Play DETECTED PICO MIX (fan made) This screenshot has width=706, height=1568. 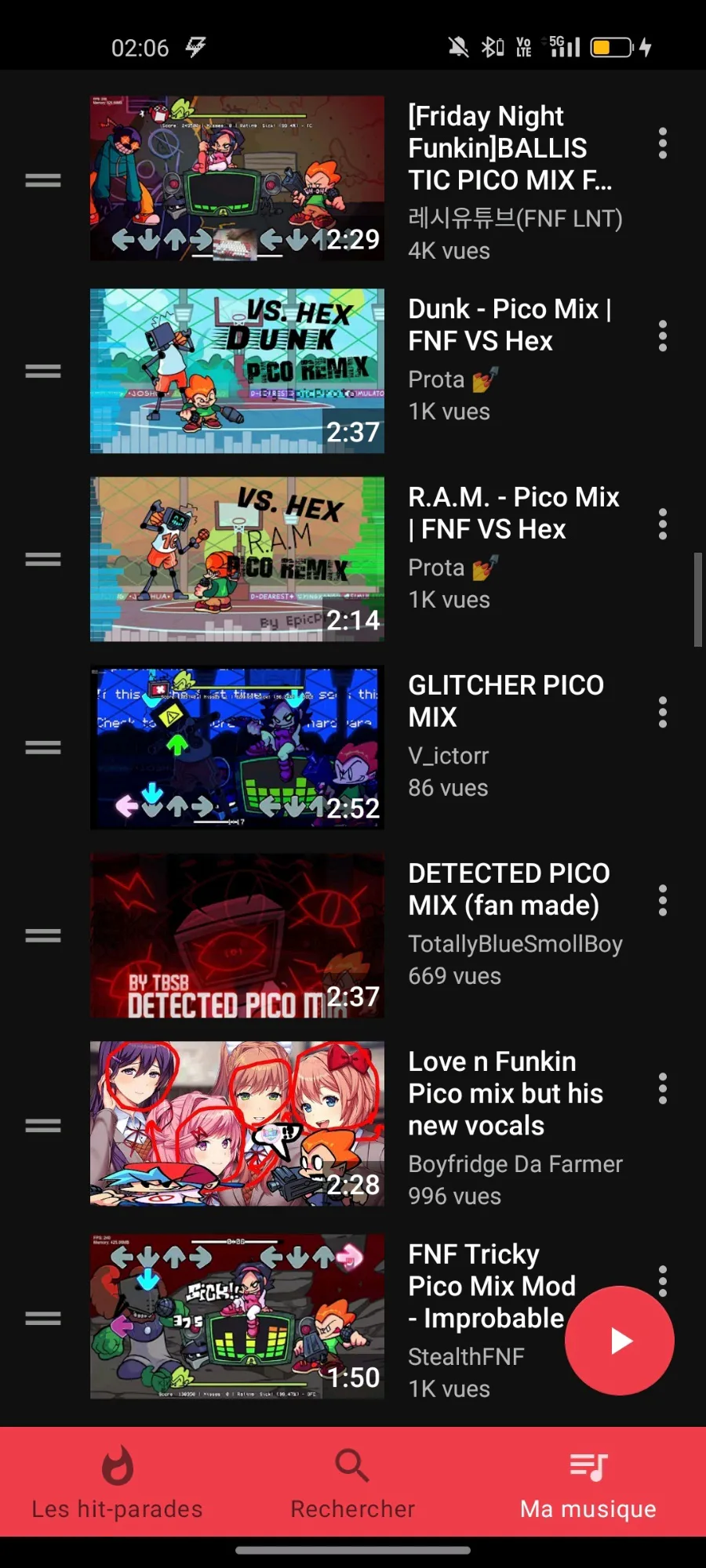pos(237,935)
